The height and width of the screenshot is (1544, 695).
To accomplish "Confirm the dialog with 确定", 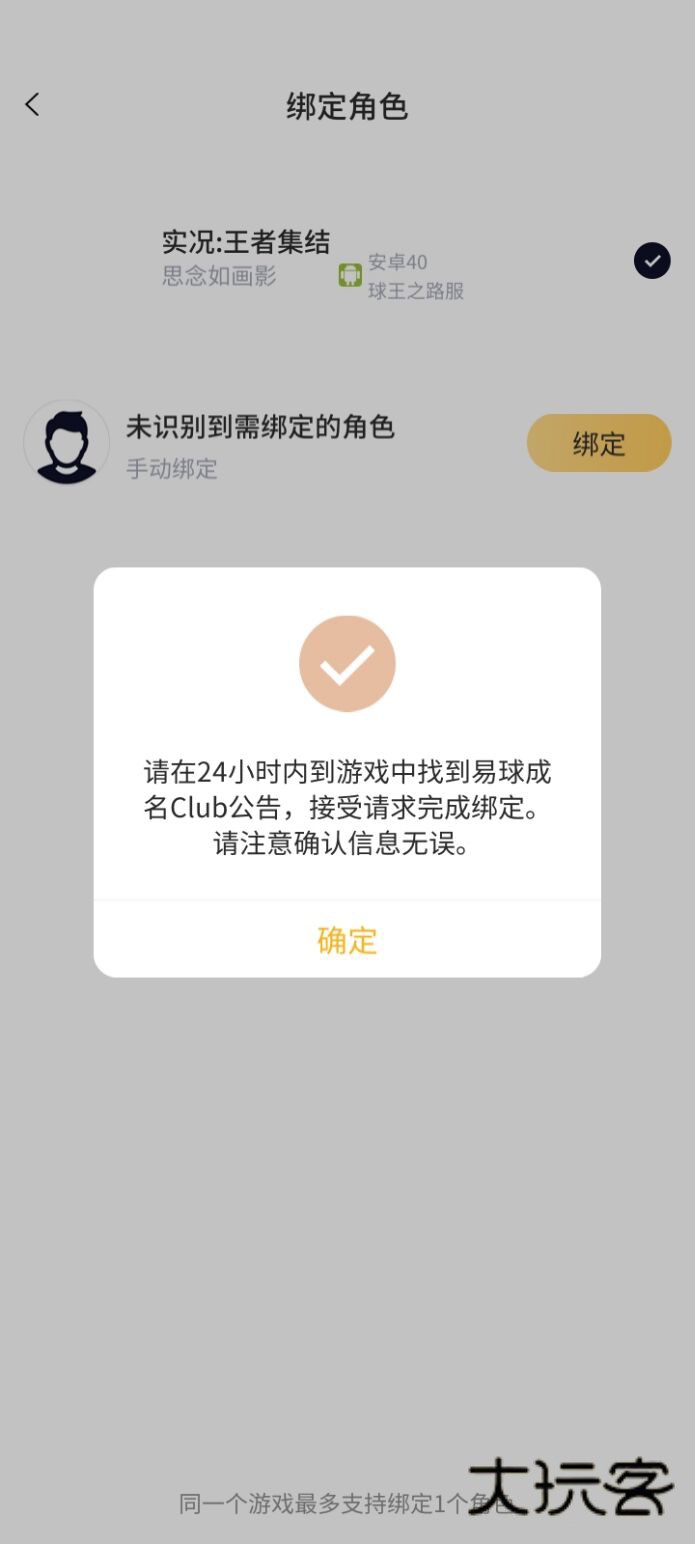I will (347, 940).
